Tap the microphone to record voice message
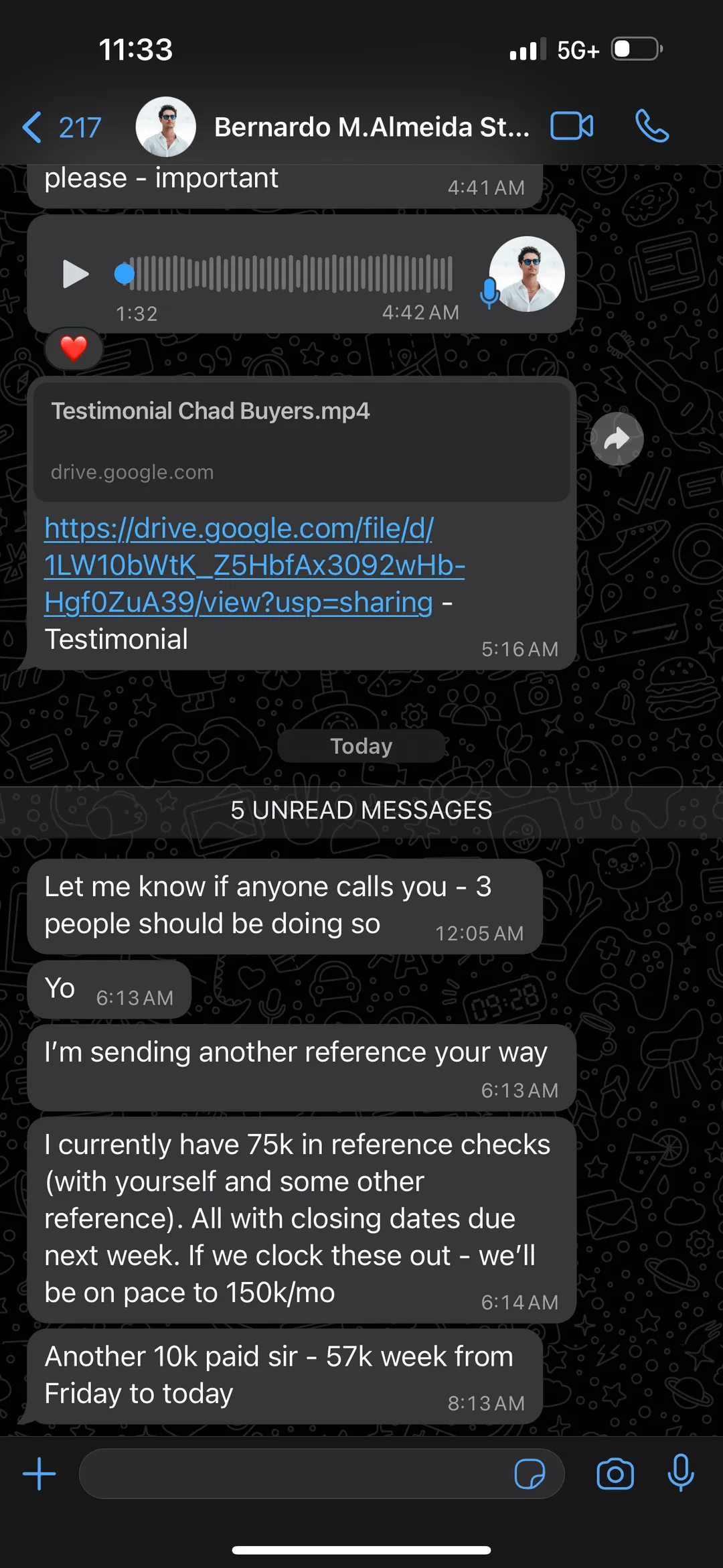Viewport: 723px width, 1568px height. click(681, 1473)
